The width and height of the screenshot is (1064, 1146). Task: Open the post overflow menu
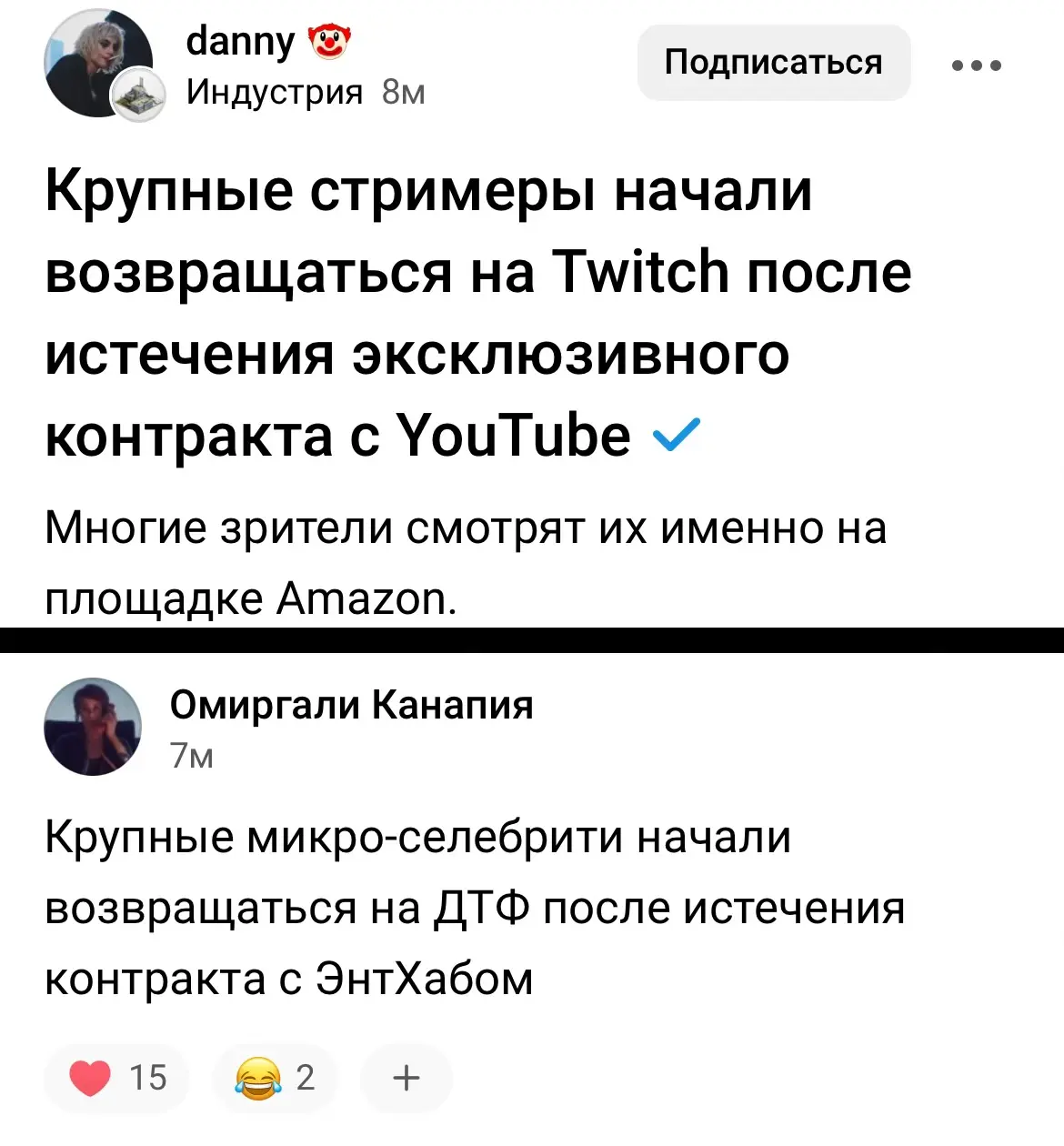point(976,65)
